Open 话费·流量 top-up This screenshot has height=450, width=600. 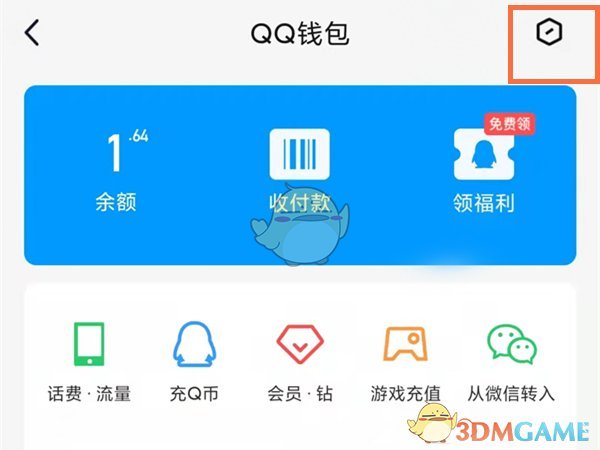click(89, 359)
